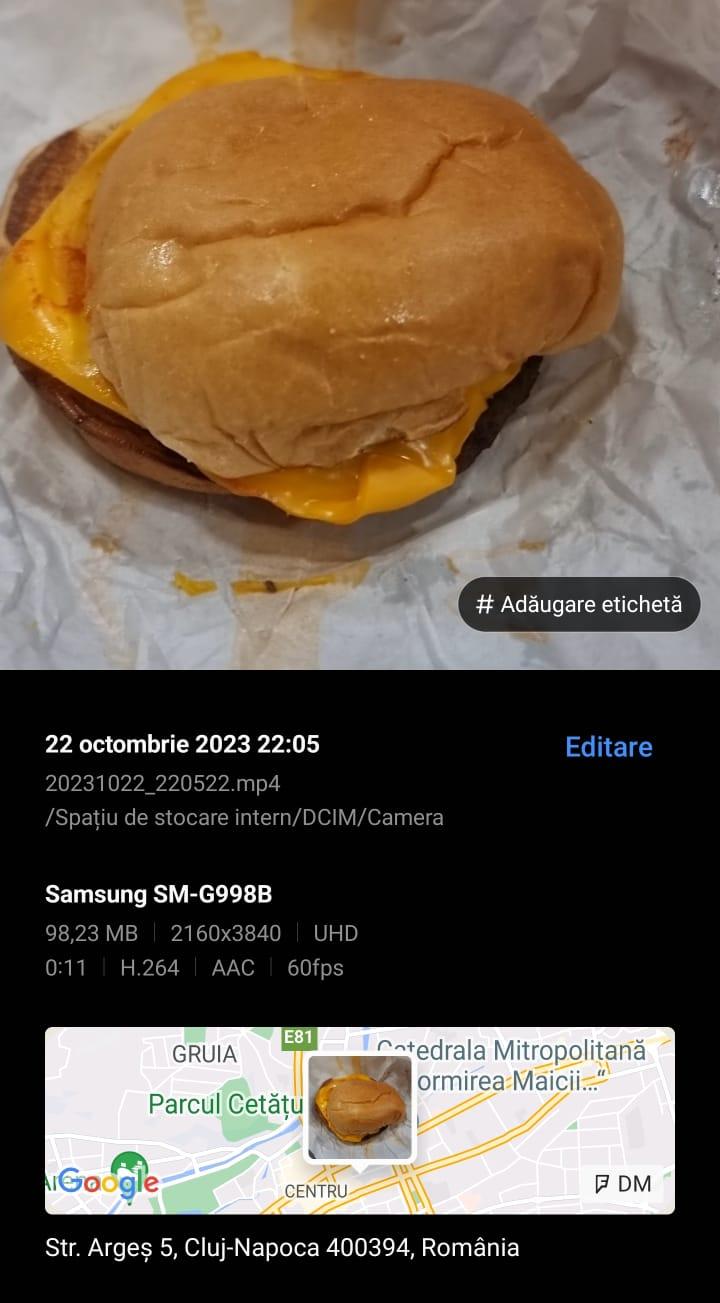This screenshot has height=1303, width=720.
Task: Tap the date 22 octombrie 2023 22:05
Action: tap(182, 744)
